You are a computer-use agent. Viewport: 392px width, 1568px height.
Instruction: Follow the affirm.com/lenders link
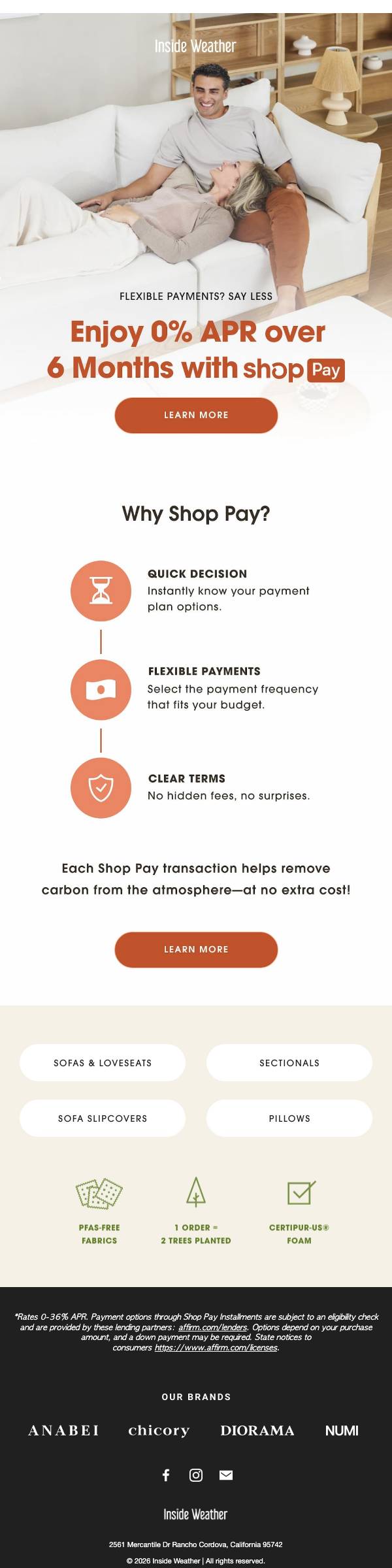[x=213, y=1328]
